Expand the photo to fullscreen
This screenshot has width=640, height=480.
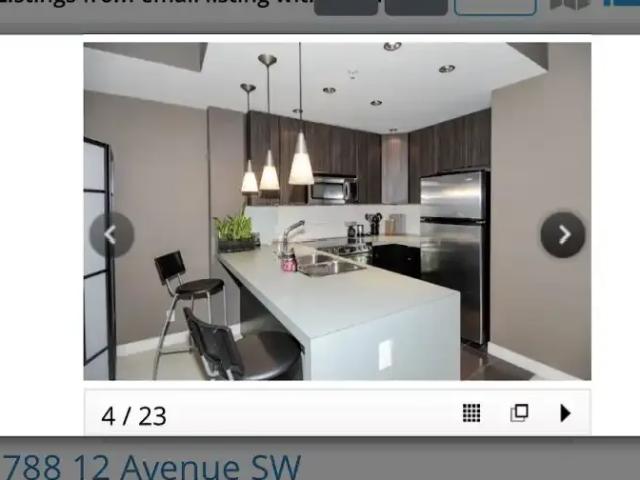tap(519, 413)
